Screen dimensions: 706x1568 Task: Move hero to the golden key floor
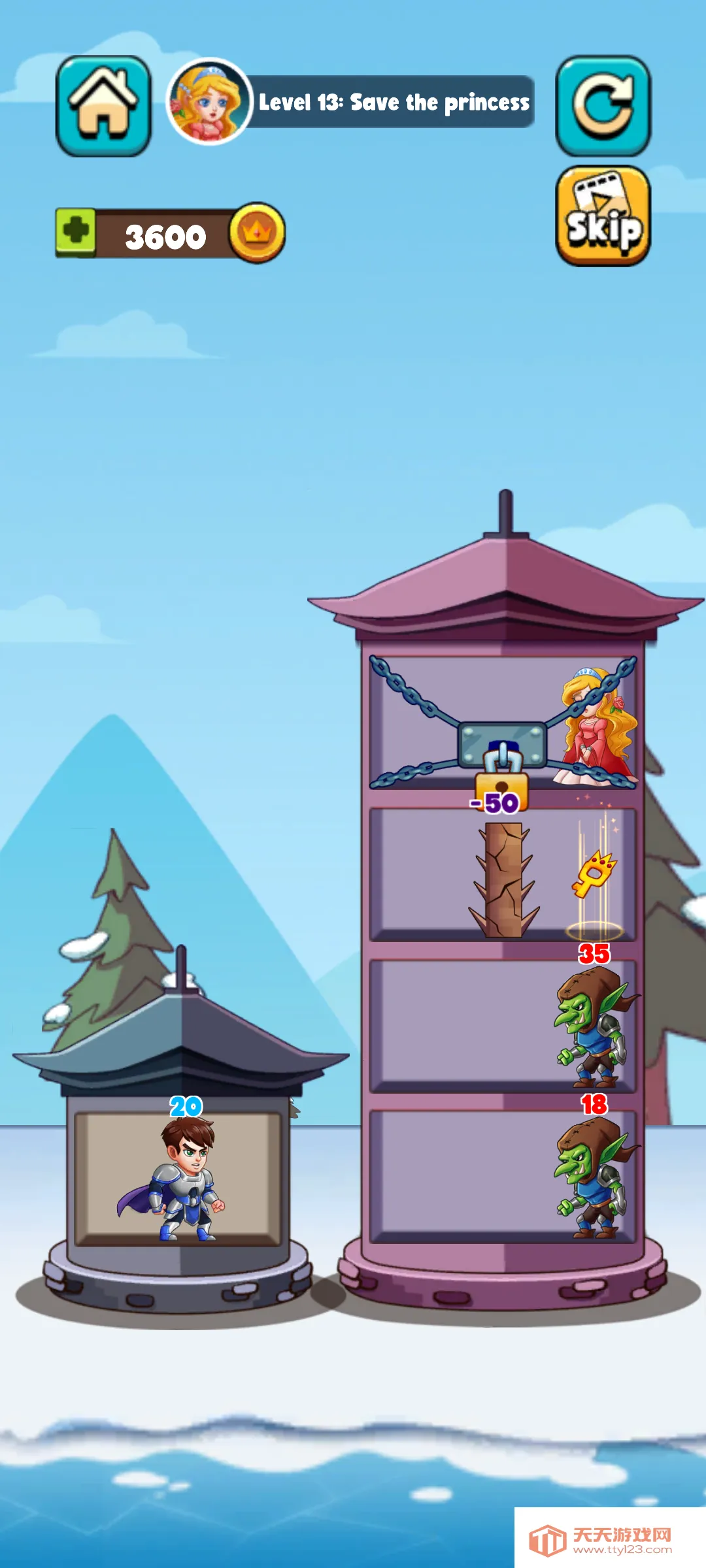pyautogui.click(x=502, y=875)
